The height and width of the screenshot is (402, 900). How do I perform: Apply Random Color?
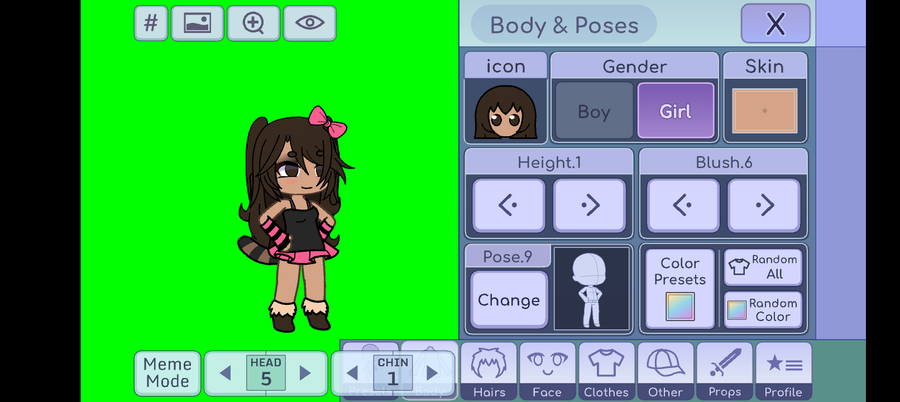763,310
